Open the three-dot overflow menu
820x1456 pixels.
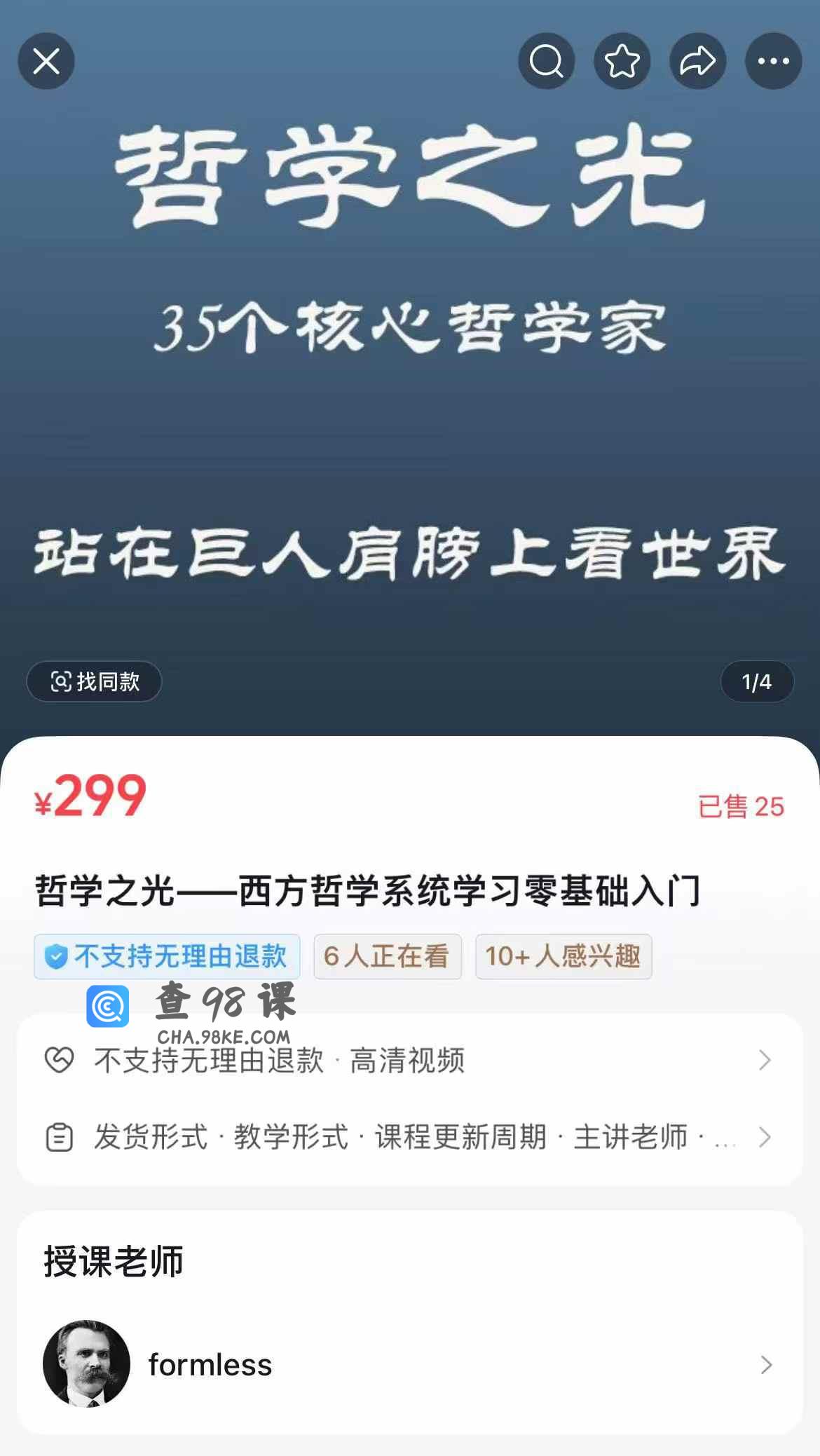(773, 61)
